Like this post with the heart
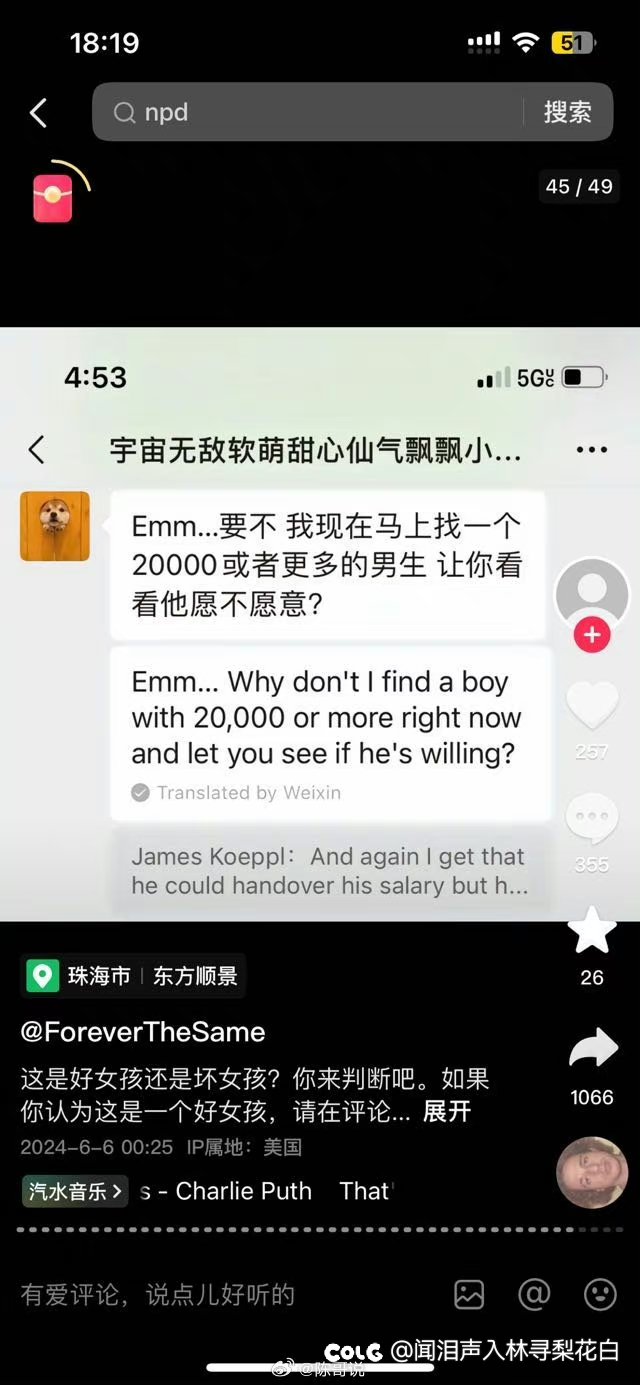The height and width of the screenshot is (1385, 640). 592,706
